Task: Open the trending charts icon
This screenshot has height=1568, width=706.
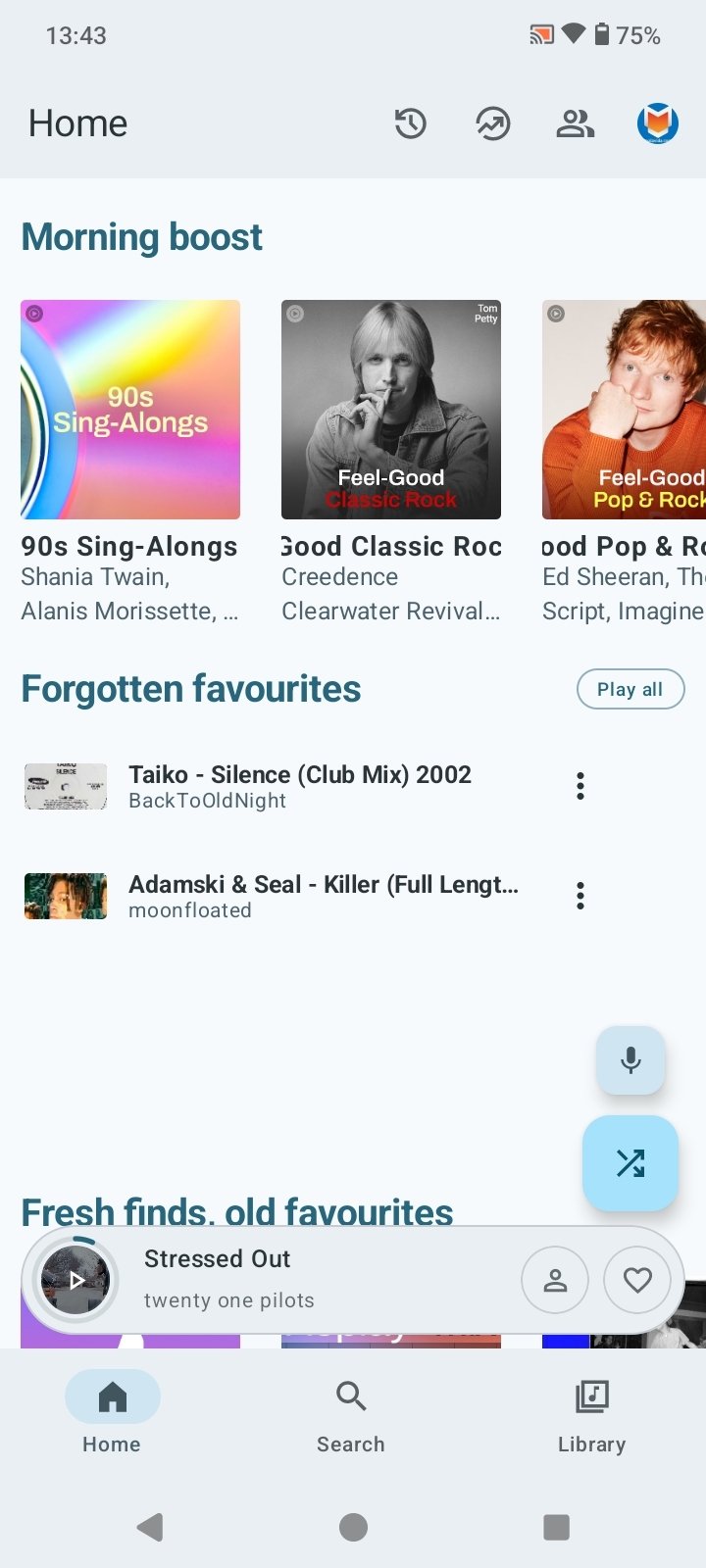Action: [x=493, y=123]
